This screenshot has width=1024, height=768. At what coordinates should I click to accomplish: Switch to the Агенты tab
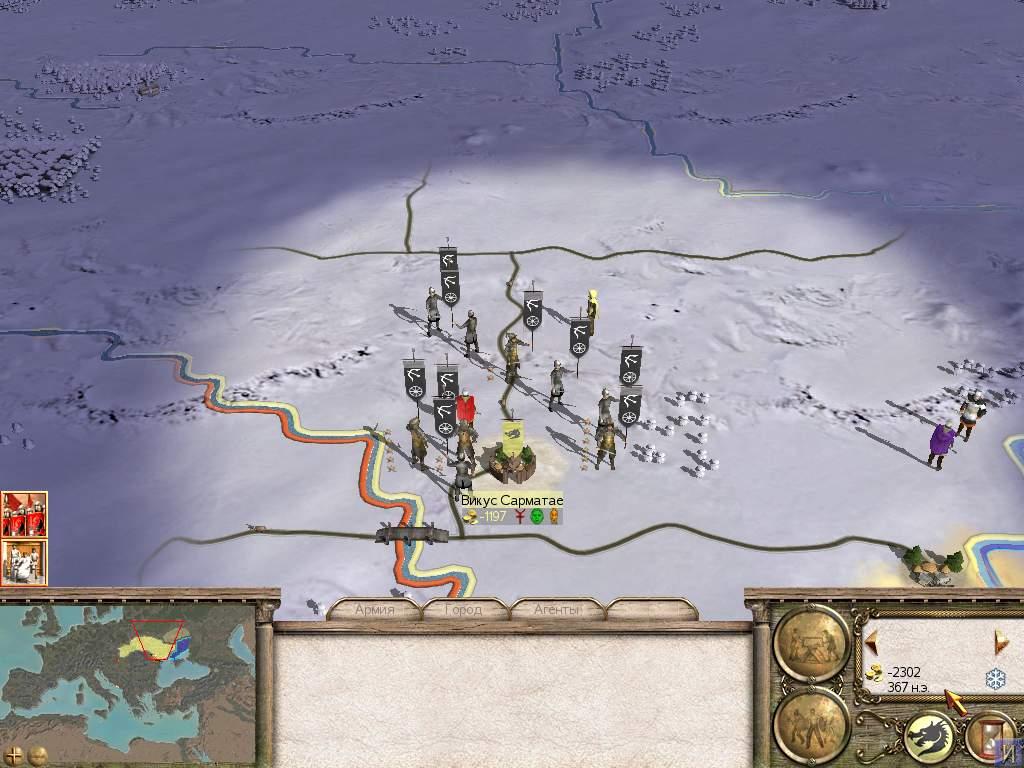555,609
